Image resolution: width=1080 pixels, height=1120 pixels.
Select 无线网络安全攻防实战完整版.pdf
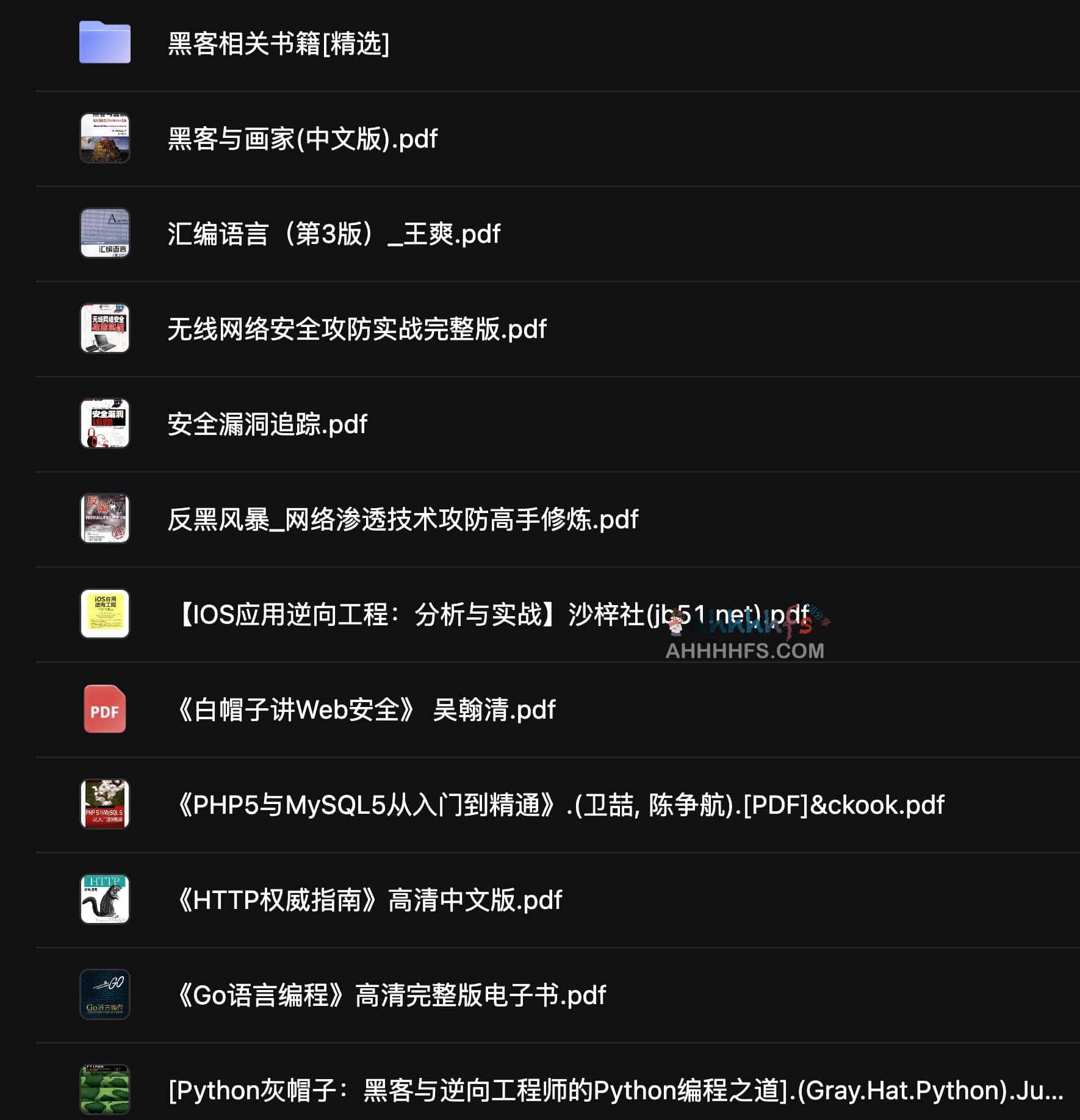tap(357, 329)
